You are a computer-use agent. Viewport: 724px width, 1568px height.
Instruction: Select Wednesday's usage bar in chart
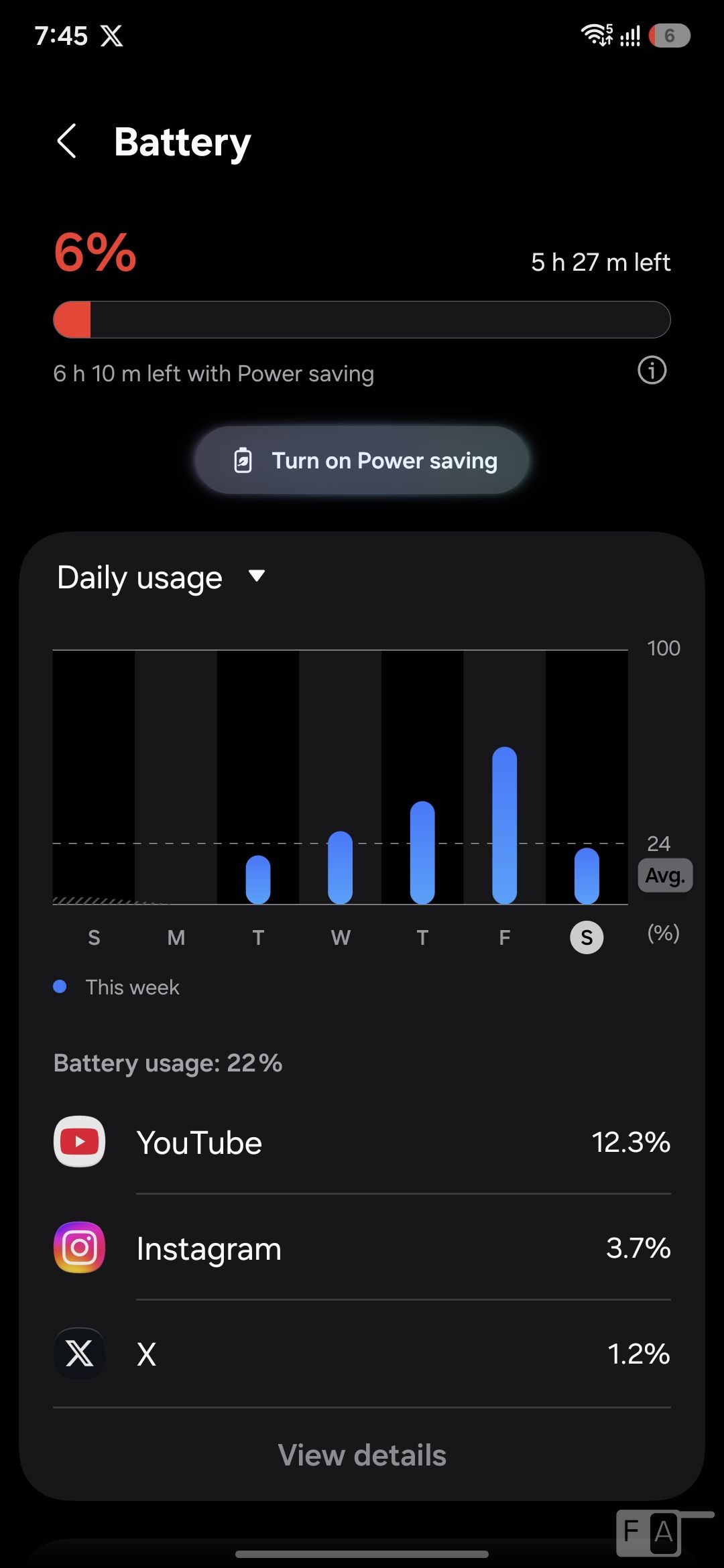(x=340, y=867)
